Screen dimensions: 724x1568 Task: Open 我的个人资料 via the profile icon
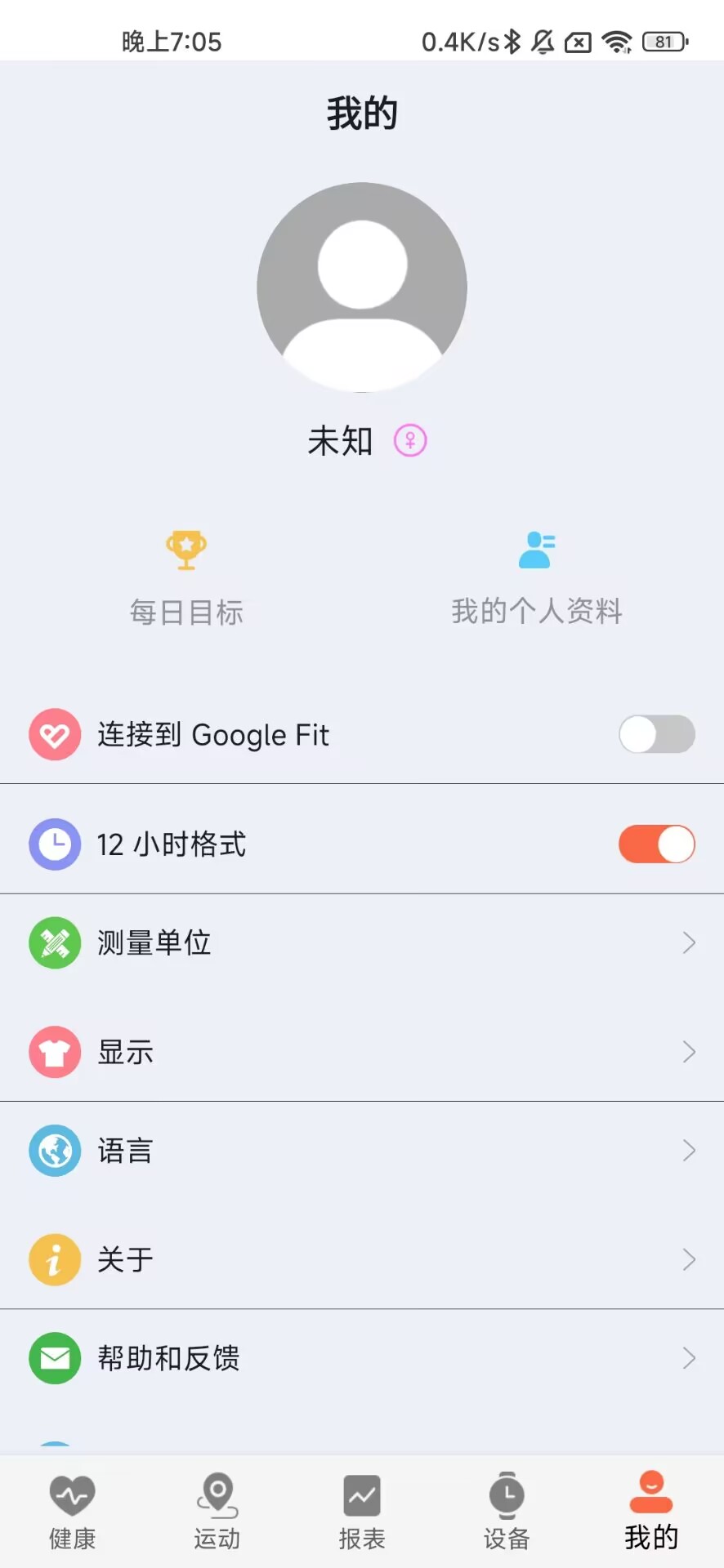coord(539,549)
